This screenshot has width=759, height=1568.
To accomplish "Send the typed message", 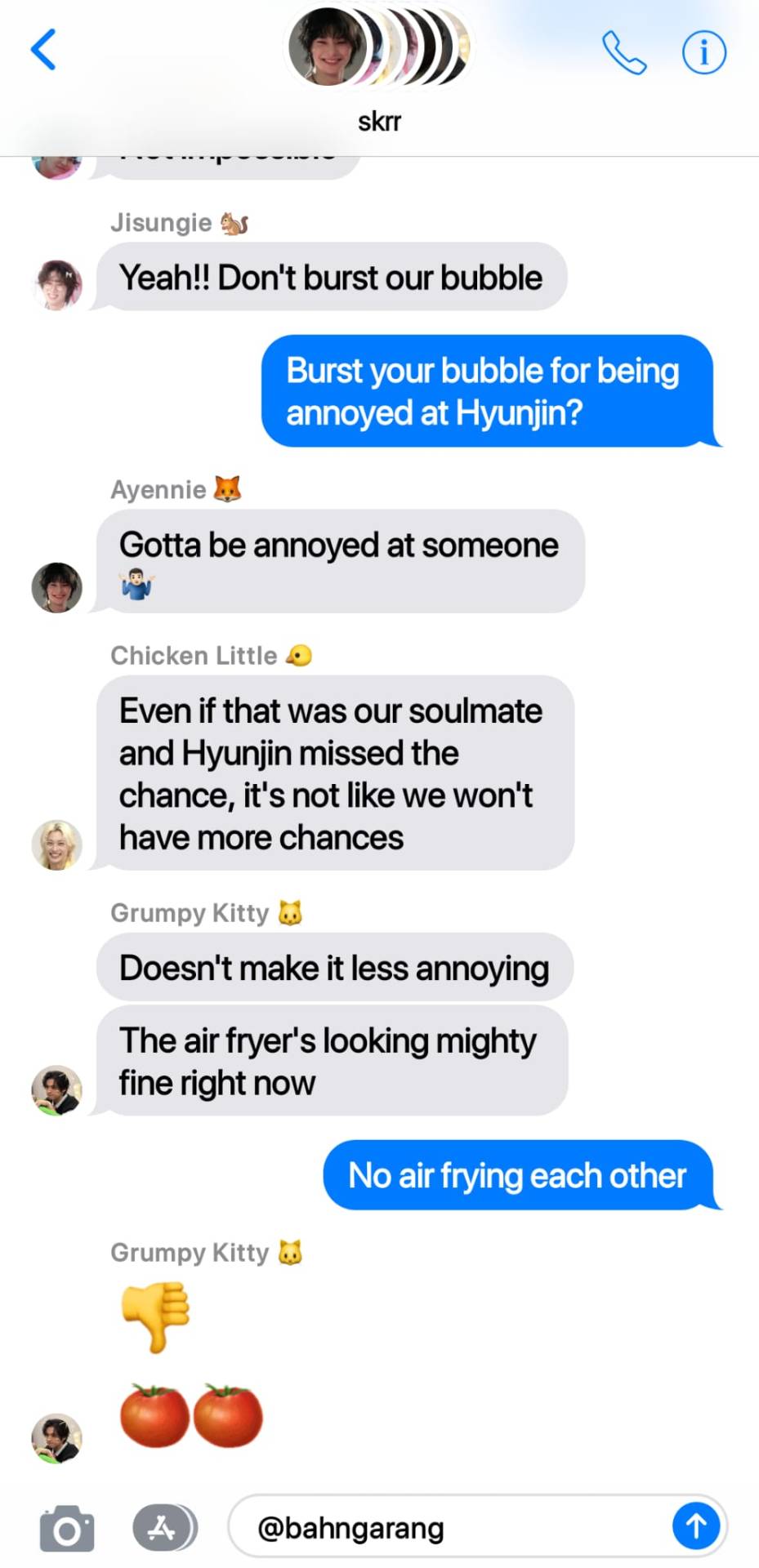I will click(x=696, y=1526).
